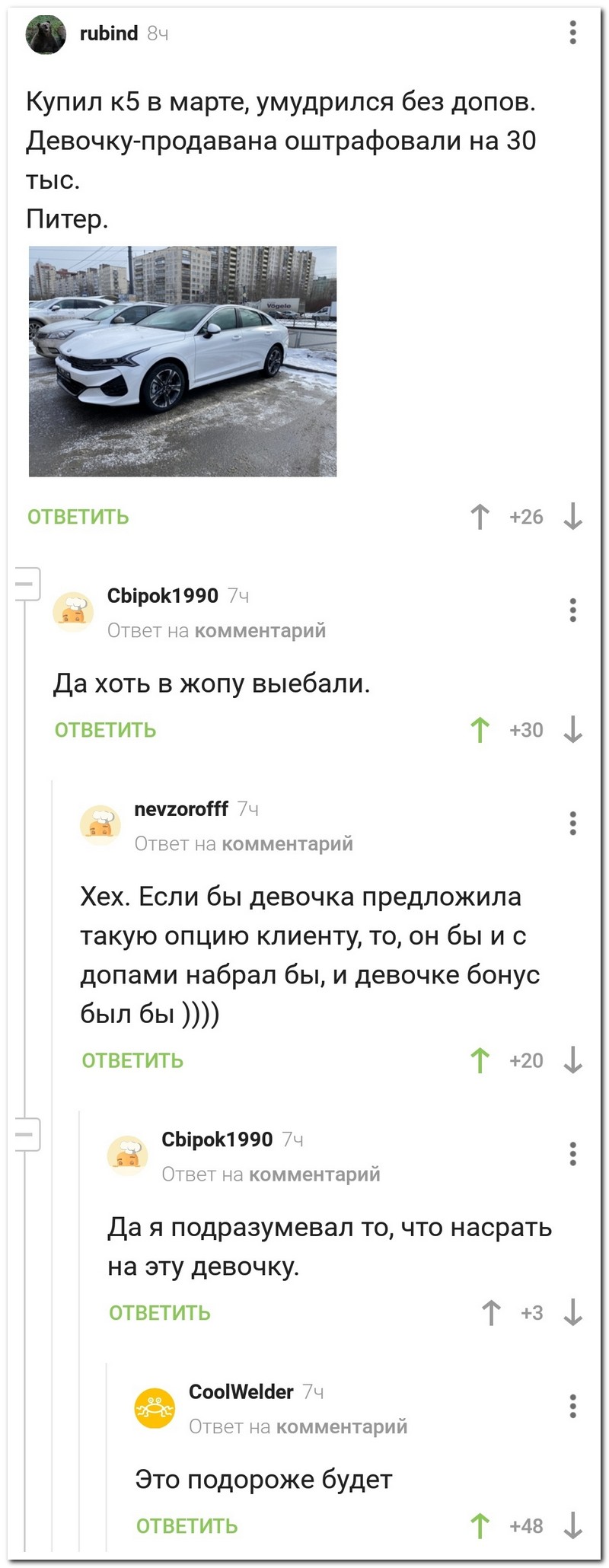This screenshot has height=1568, width=609.
Task: Reply to rubind's comment
Action: 78,517
